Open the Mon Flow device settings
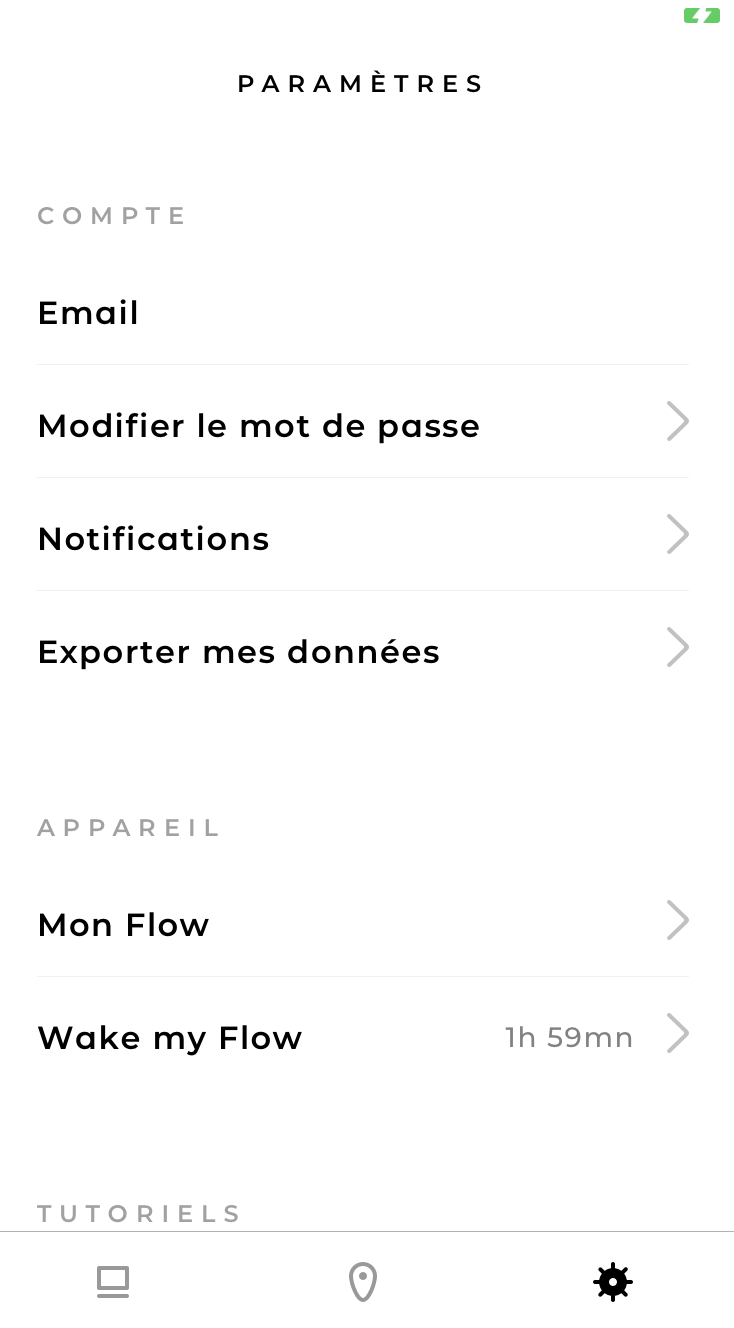Screen dimensions: 734x1328 coord(363,921)
